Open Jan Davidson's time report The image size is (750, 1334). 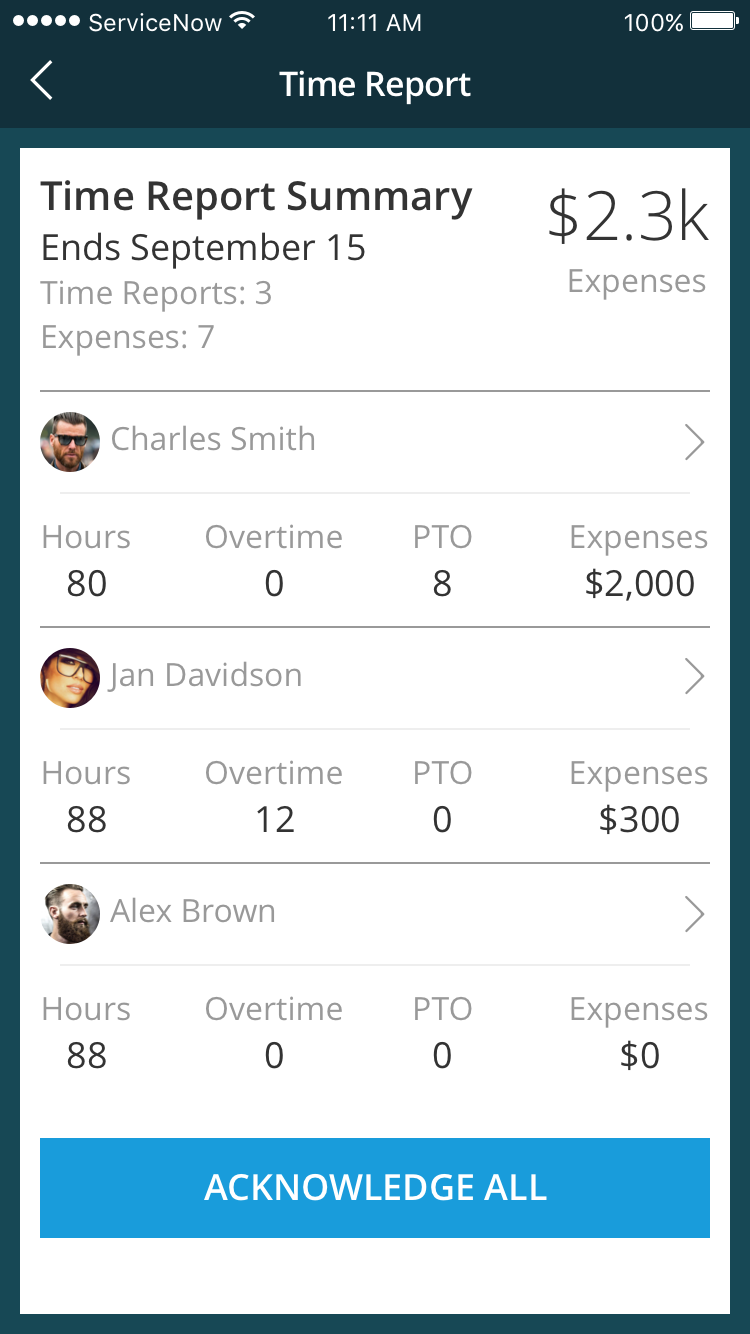(x=694, y=677)
